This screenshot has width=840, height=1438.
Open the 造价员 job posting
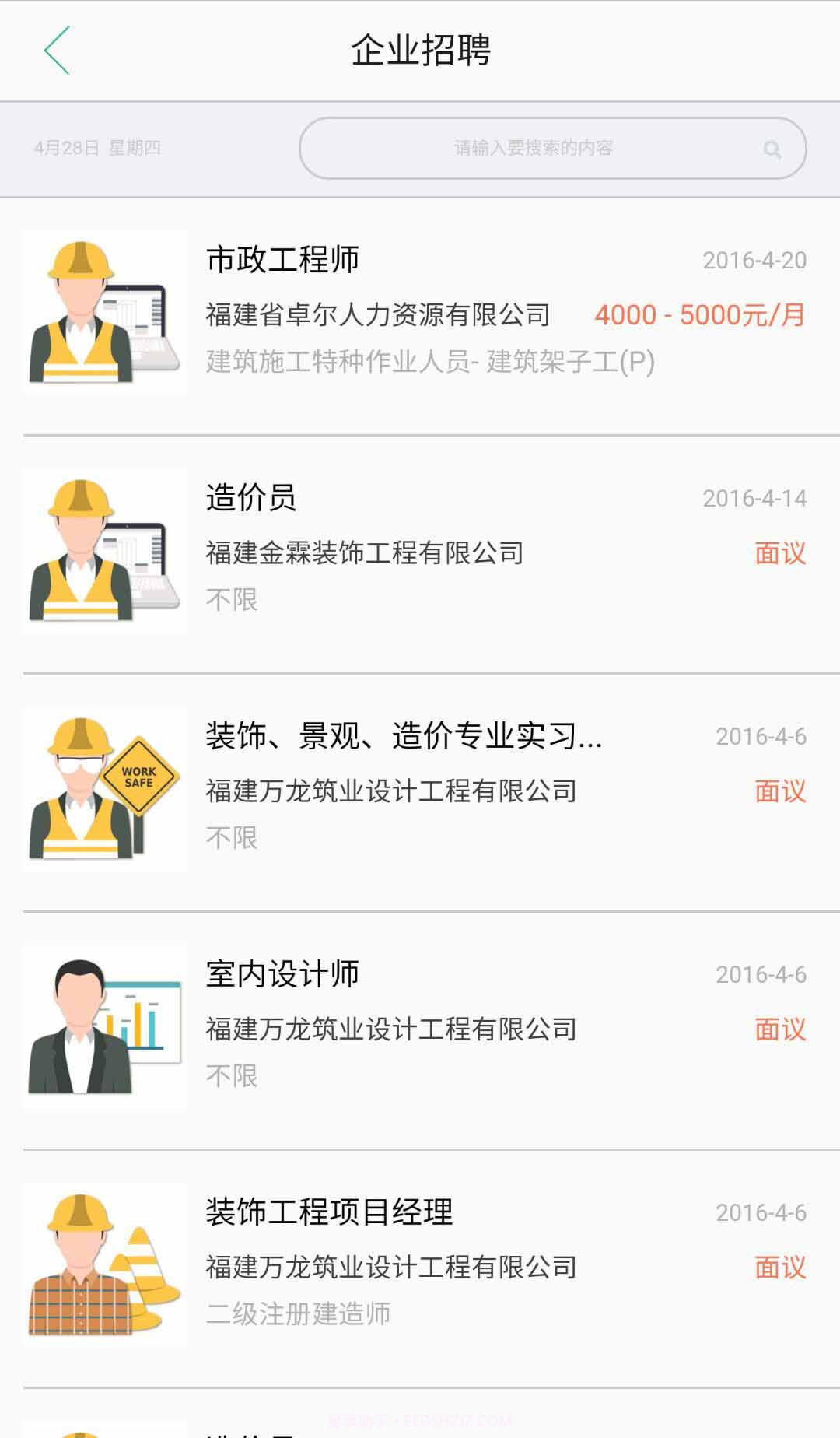click(x=249, y=498)
